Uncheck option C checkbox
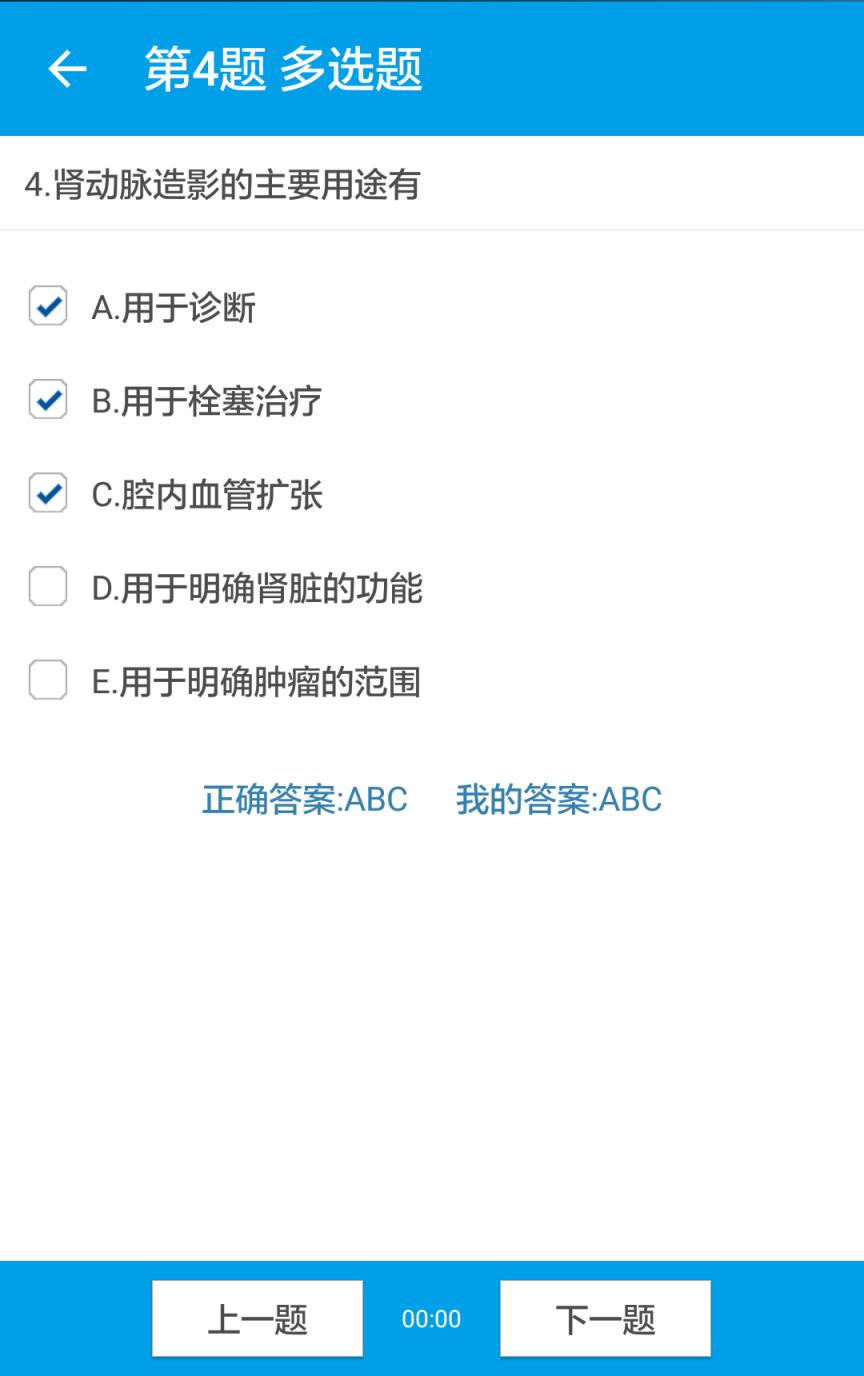 pos(47,494)
